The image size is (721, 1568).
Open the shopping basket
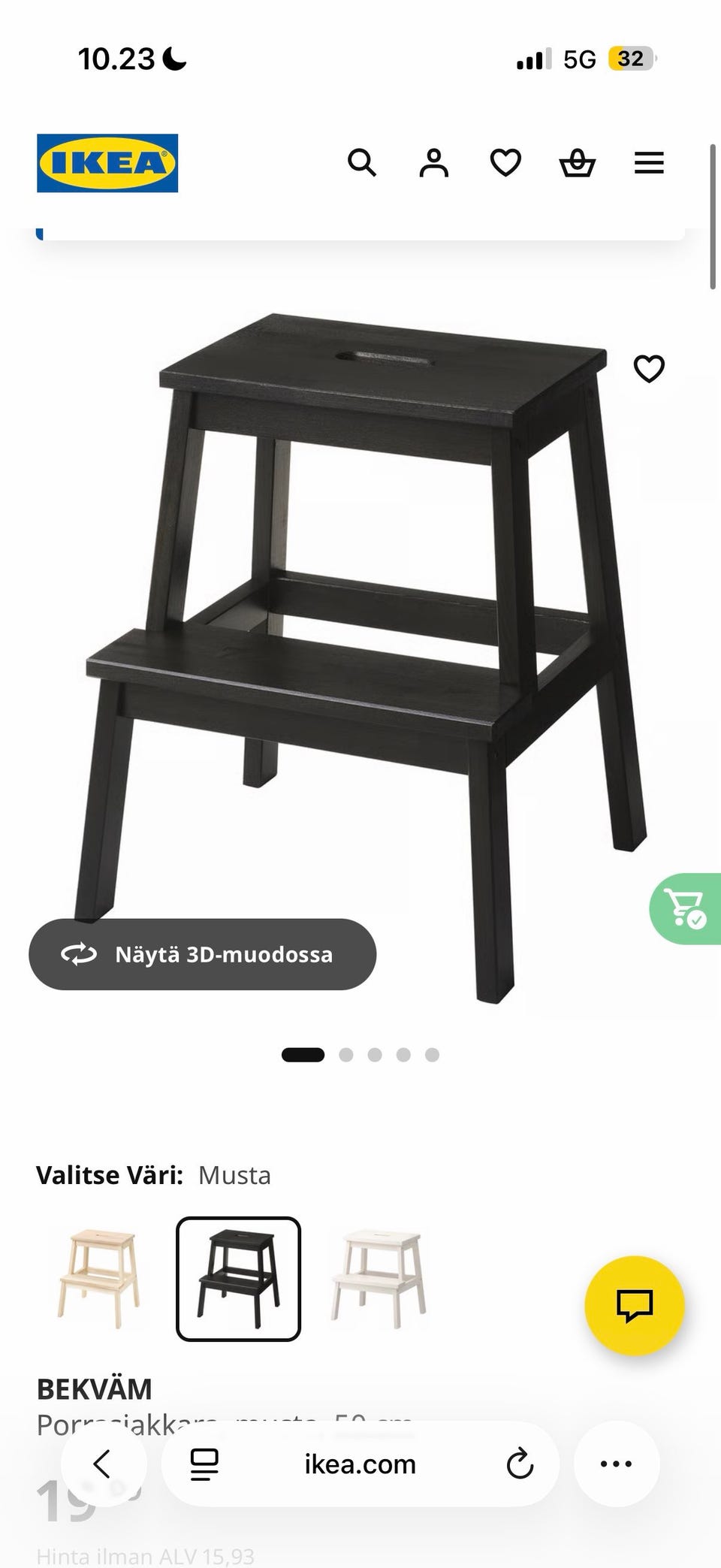click(x=578, y=162)
